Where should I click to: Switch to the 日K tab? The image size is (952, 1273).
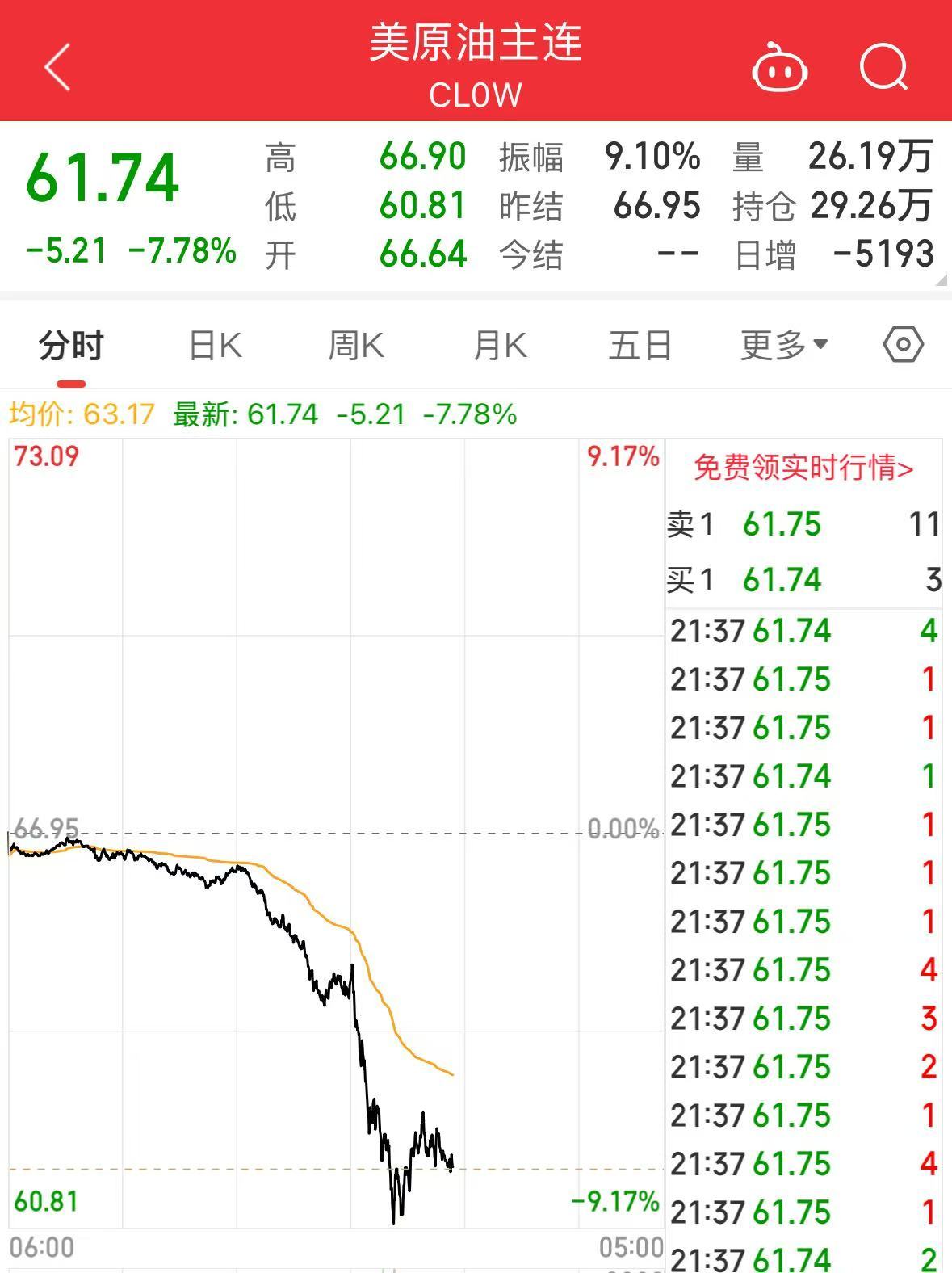214,344
